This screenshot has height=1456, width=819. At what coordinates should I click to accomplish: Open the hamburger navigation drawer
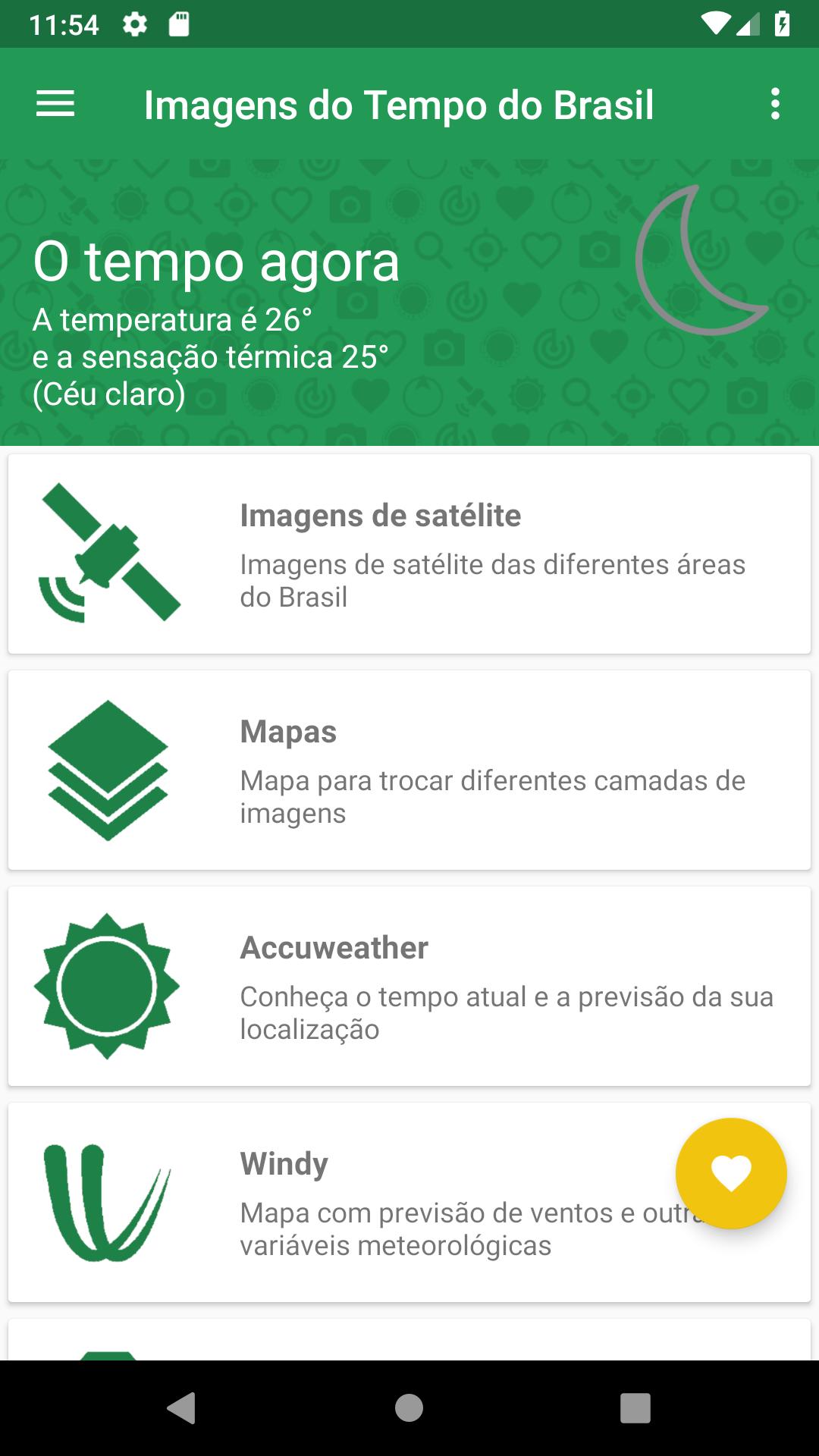[x=55, y=104]
